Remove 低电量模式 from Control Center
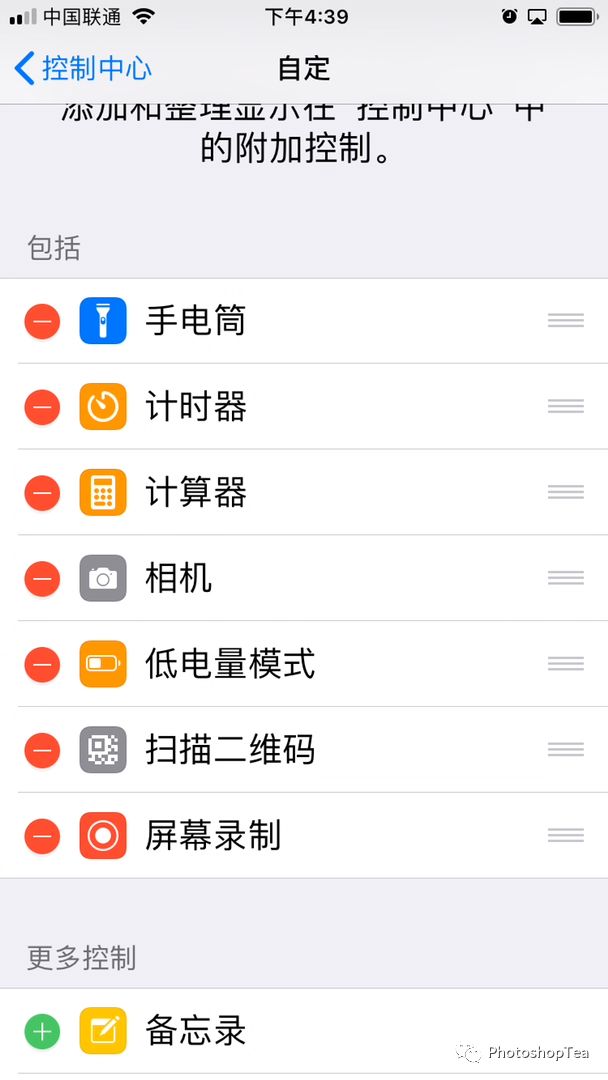Screen dimensions: 608x1080 (42, 664)
